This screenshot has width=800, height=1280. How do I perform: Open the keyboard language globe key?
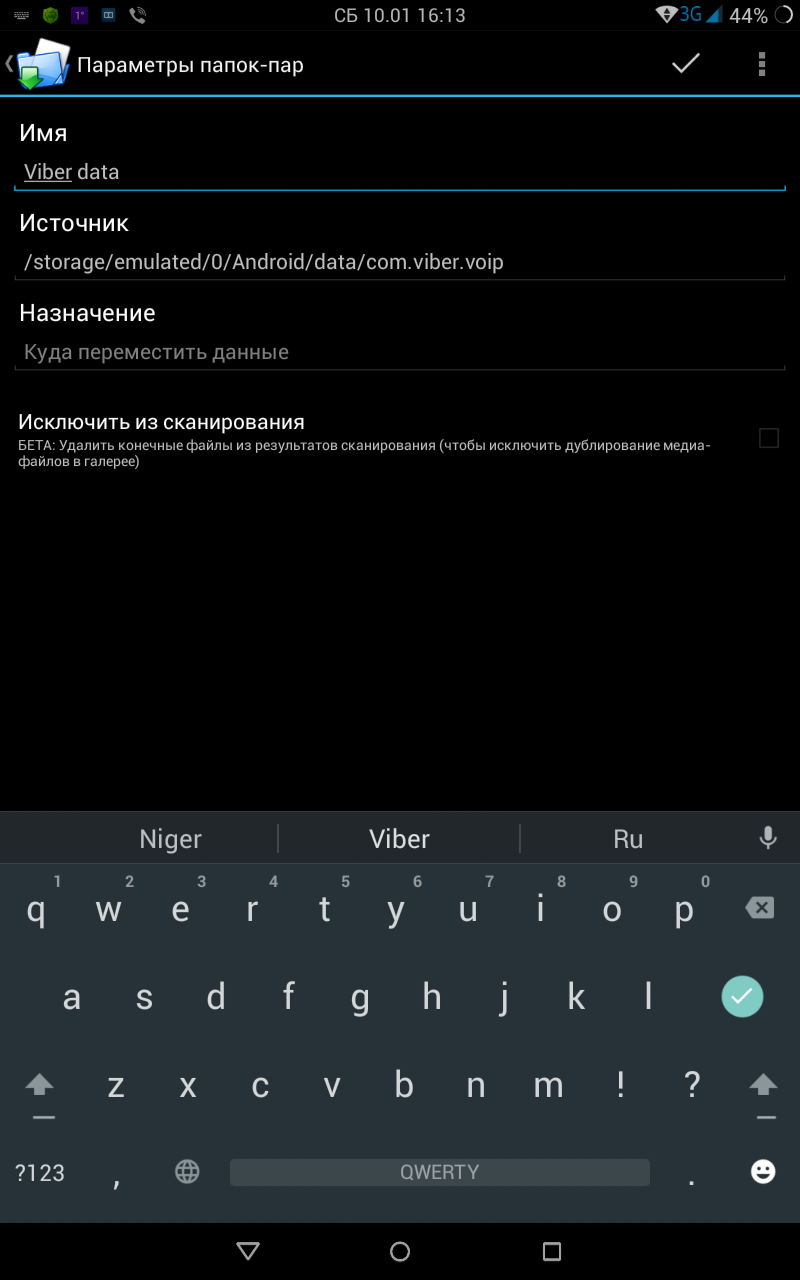(187, 1172)
